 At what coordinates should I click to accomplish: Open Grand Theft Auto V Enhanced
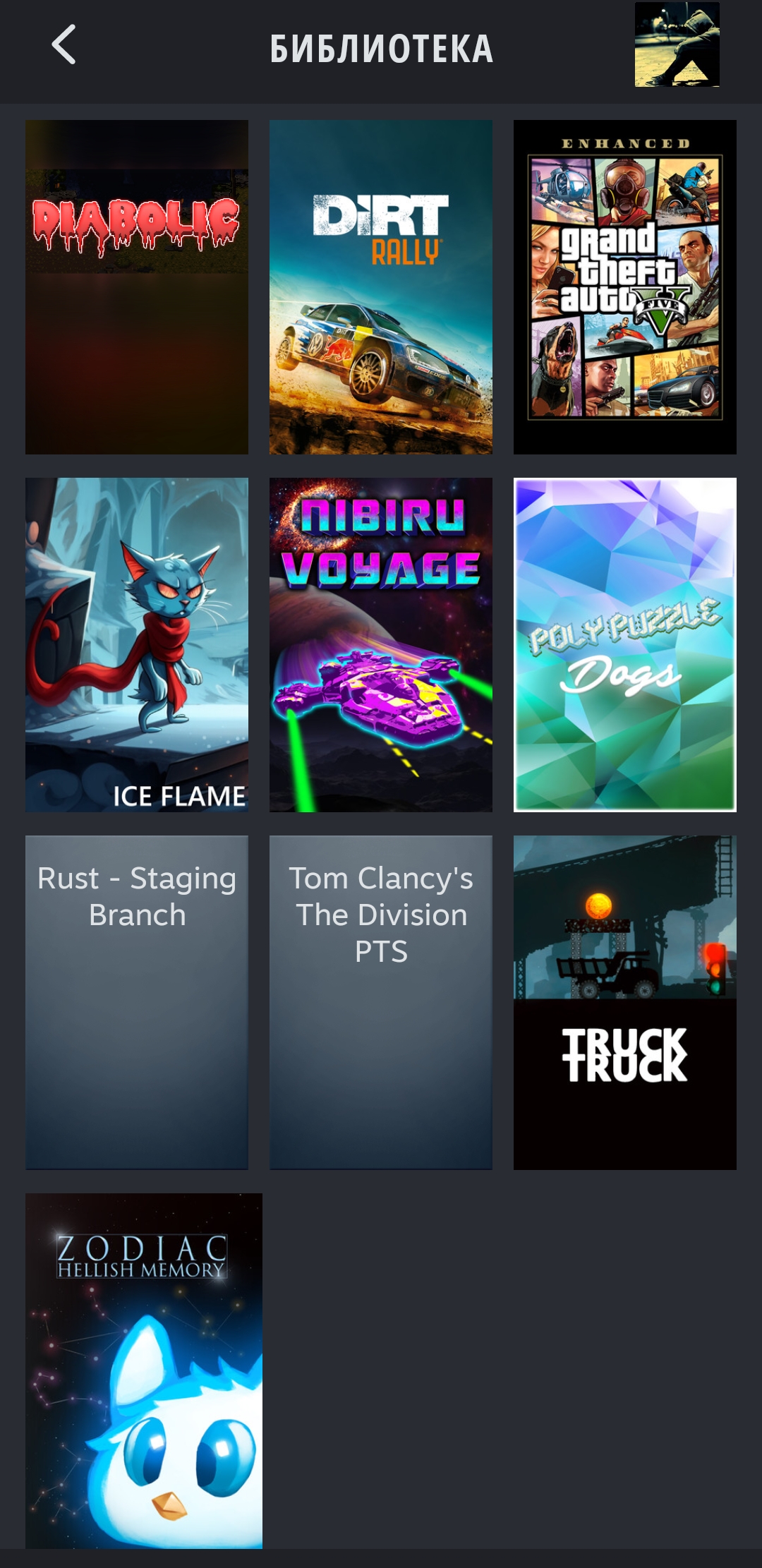click(624, 287)
